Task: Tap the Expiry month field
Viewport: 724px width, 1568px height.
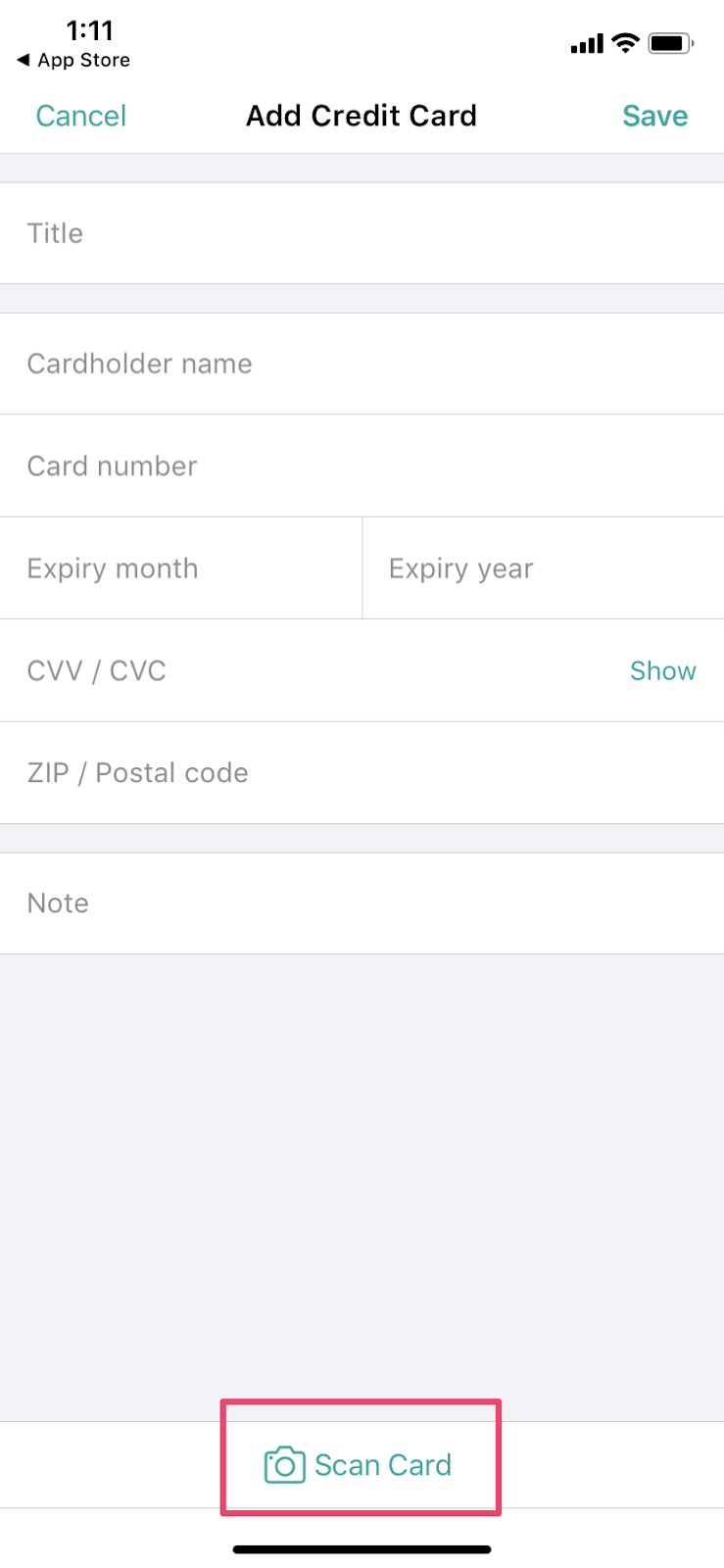Action: (181, 568)
